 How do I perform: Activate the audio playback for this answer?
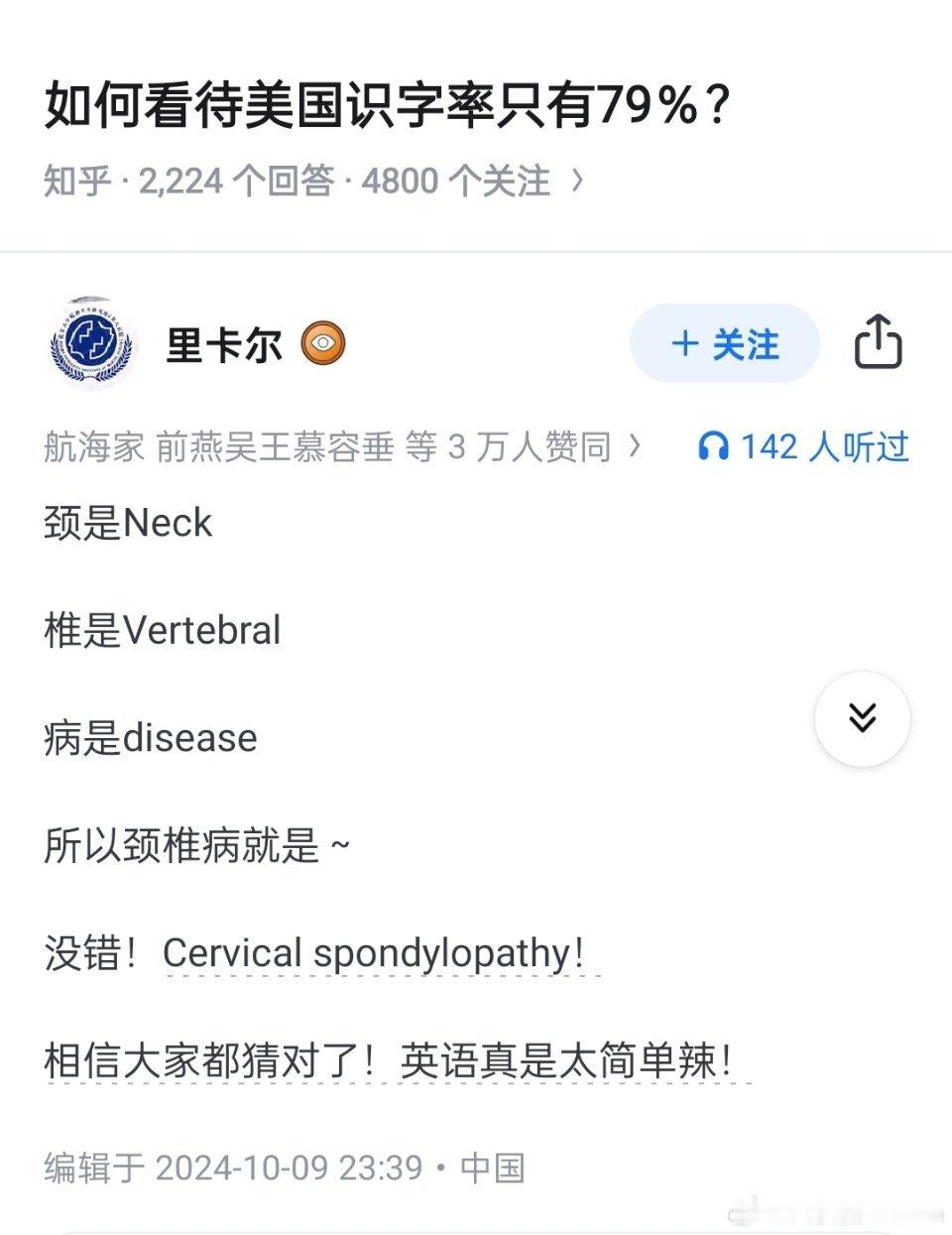click(x=803, y=448)
